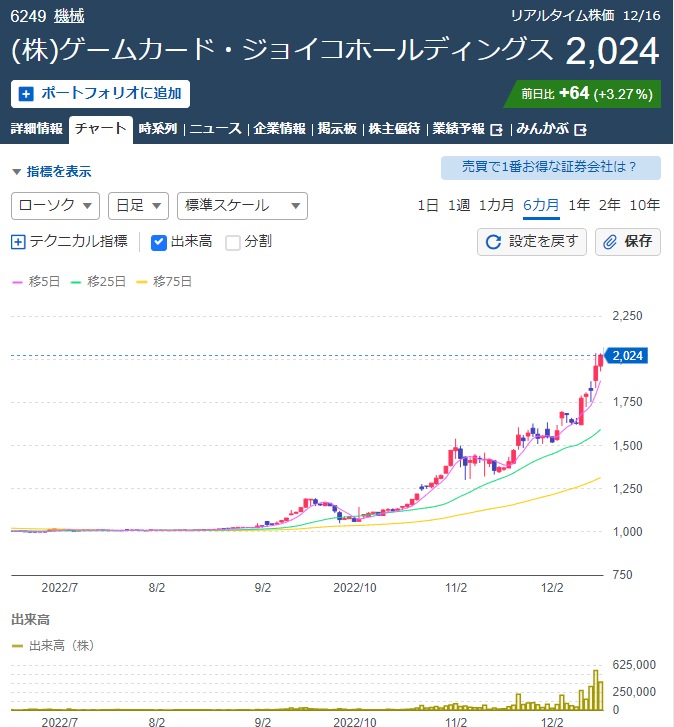The height and width of the screenshot is (727, 674).
Task: Expand the 指標を表示 section
Action: point(51,172)
